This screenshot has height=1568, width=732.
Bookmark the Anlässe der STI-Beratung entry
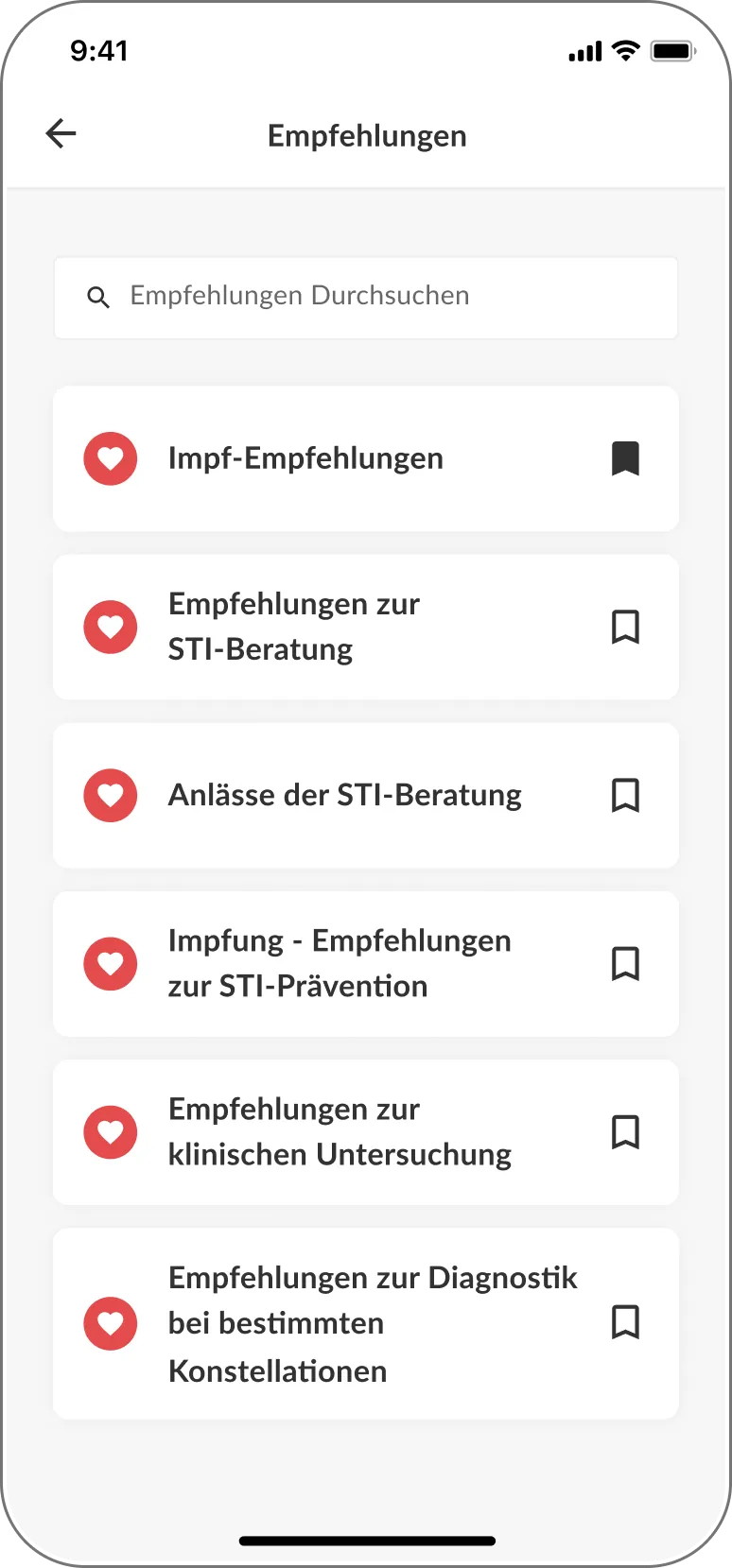pyautogui.click(x=624, y=795)
